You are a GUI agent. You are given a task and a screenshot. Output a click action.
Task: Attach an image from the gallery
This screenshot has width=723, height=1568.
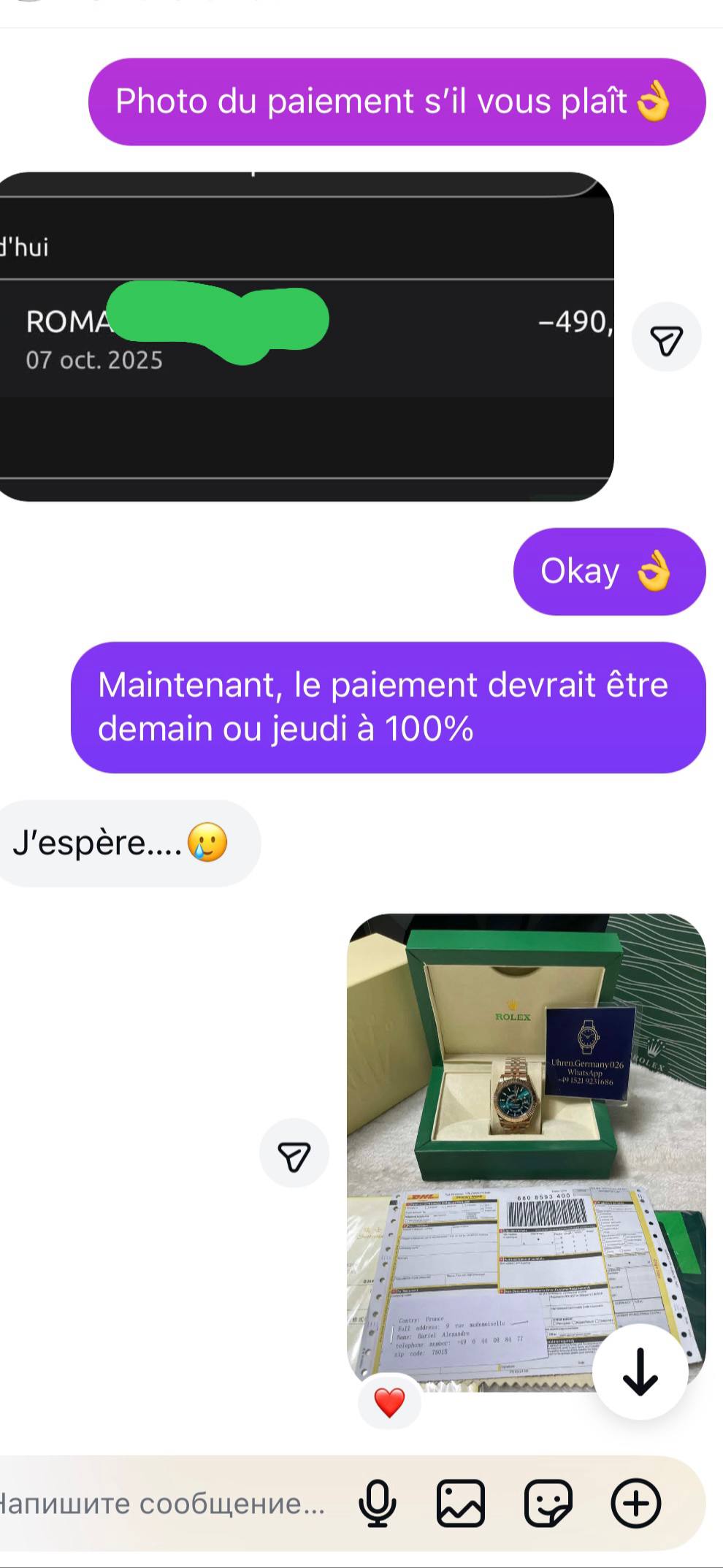coord(460,1504)
